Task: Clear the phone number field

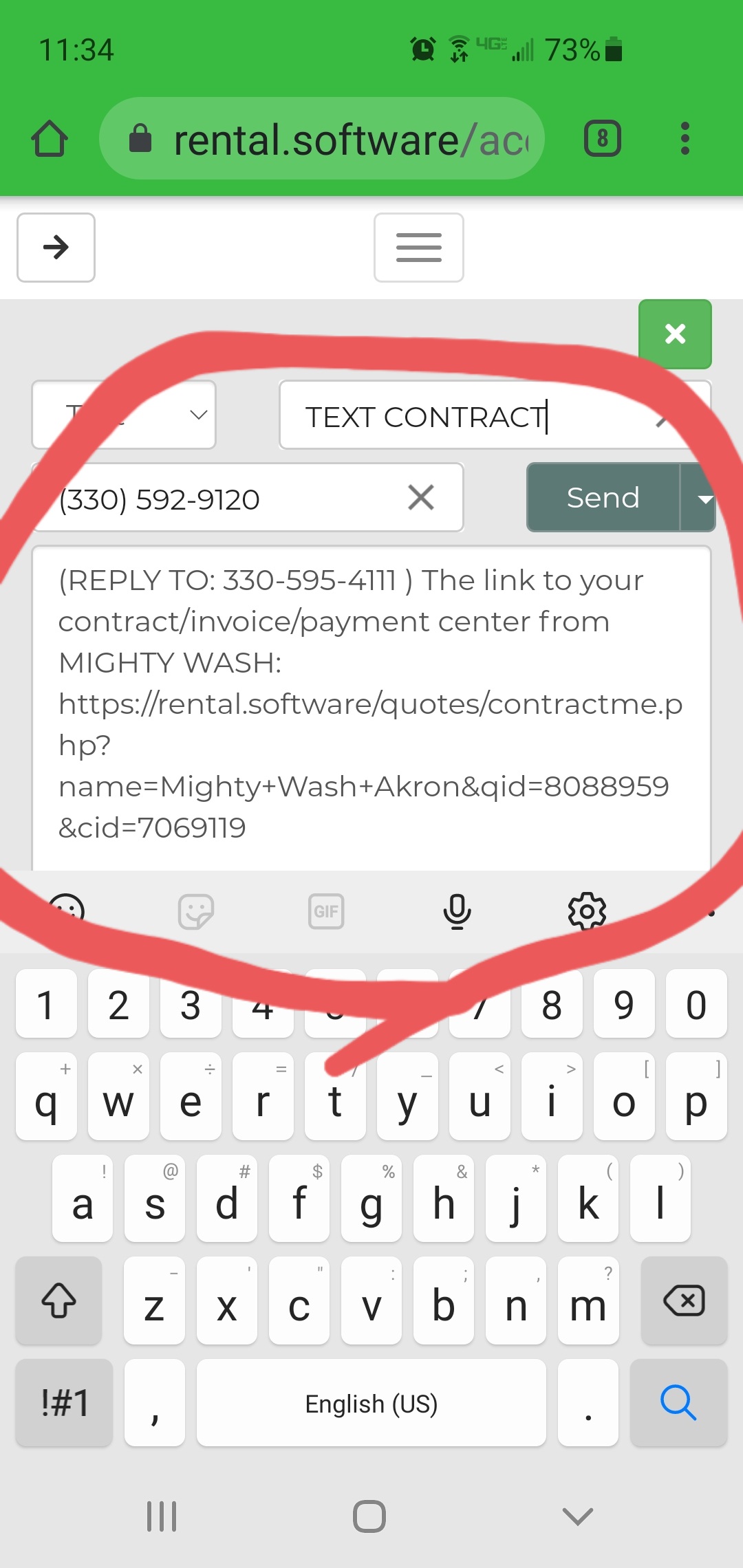Action: pos(421,497)
